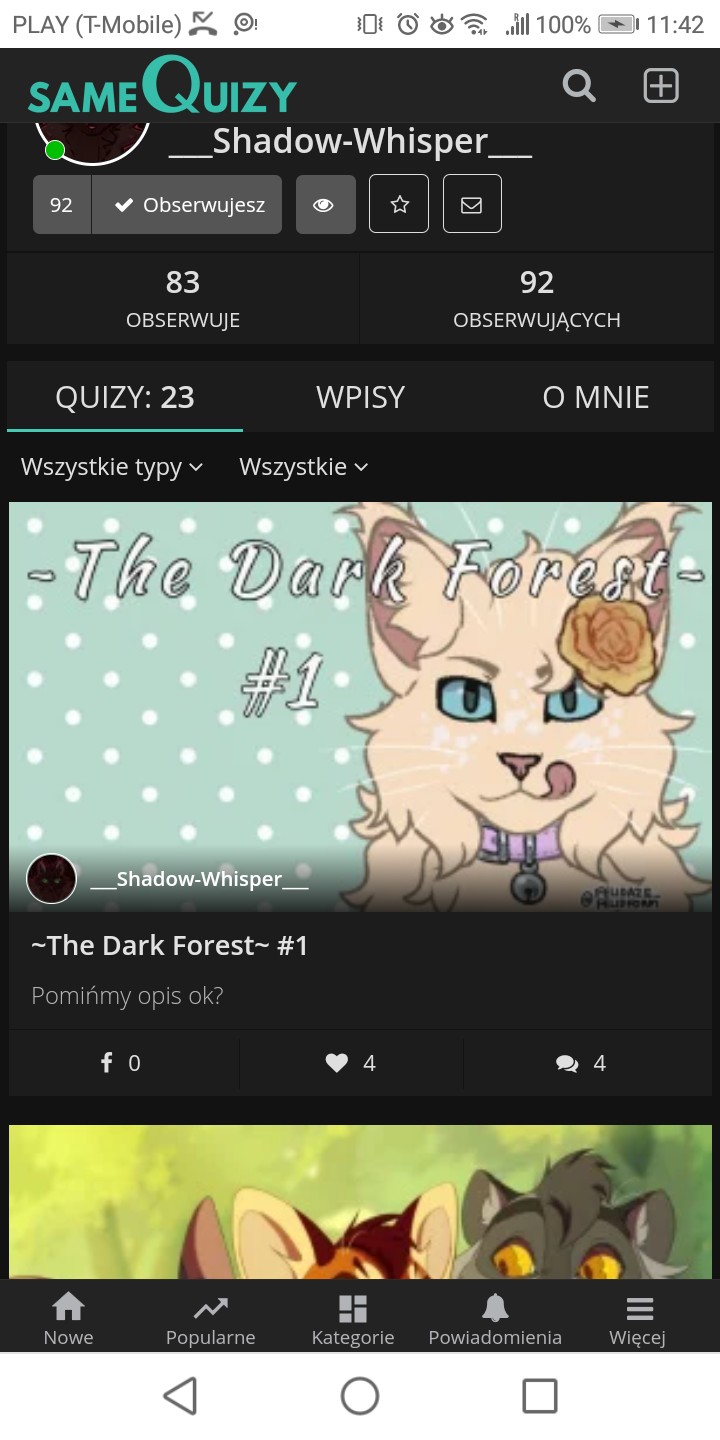
Task: Expand the Wszystkie filter dropdown
Action: pos(304,467)
